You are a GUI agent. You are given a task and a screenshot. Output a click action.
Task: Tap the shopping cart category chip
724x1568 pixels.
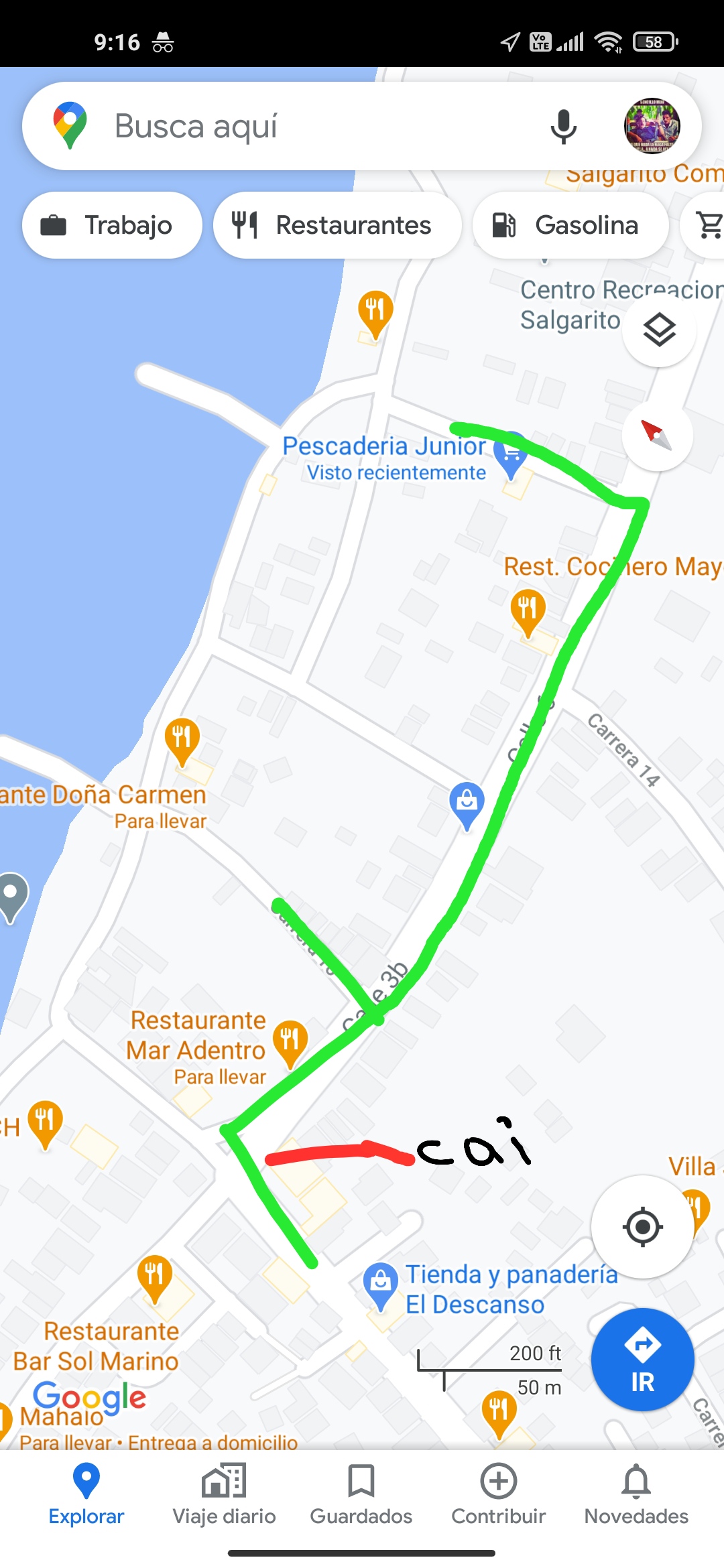(x=708, y=225)
